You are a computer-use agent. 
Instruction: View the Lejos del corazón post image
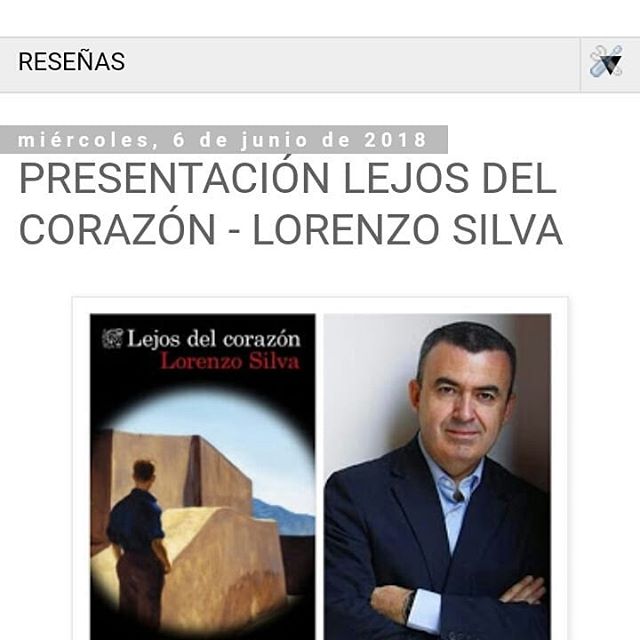tap(320, 470)
